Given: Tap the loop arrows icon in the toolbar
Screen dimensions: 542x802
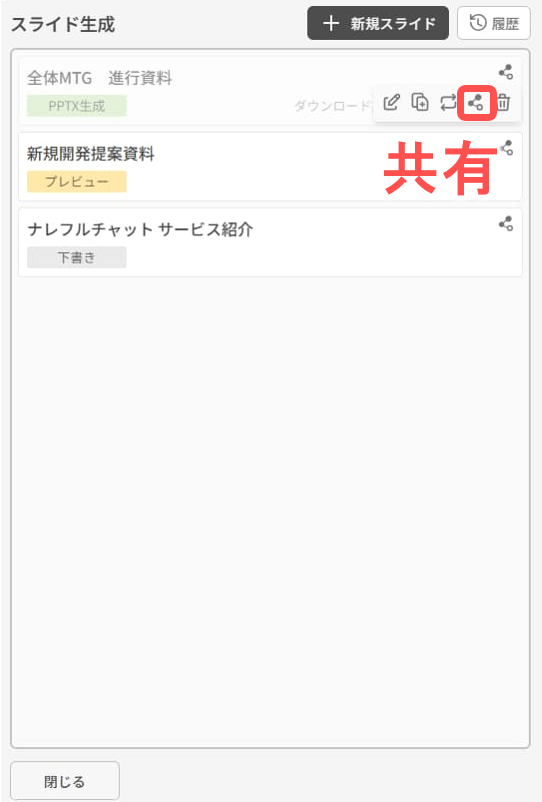Looking at the screenshot, I should tap(448, 103).
